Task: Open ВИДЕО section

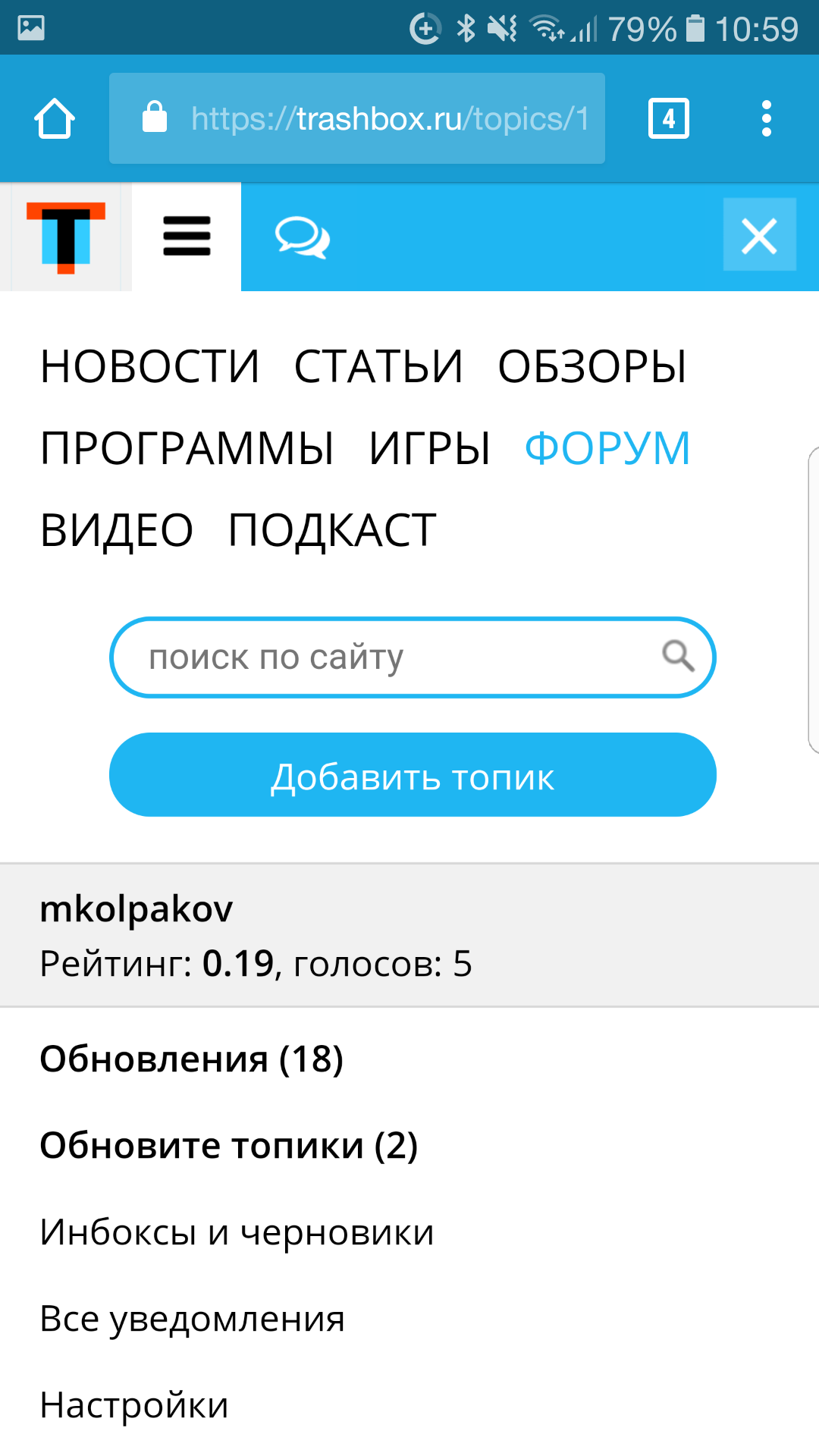Action: tap(117, 530)
